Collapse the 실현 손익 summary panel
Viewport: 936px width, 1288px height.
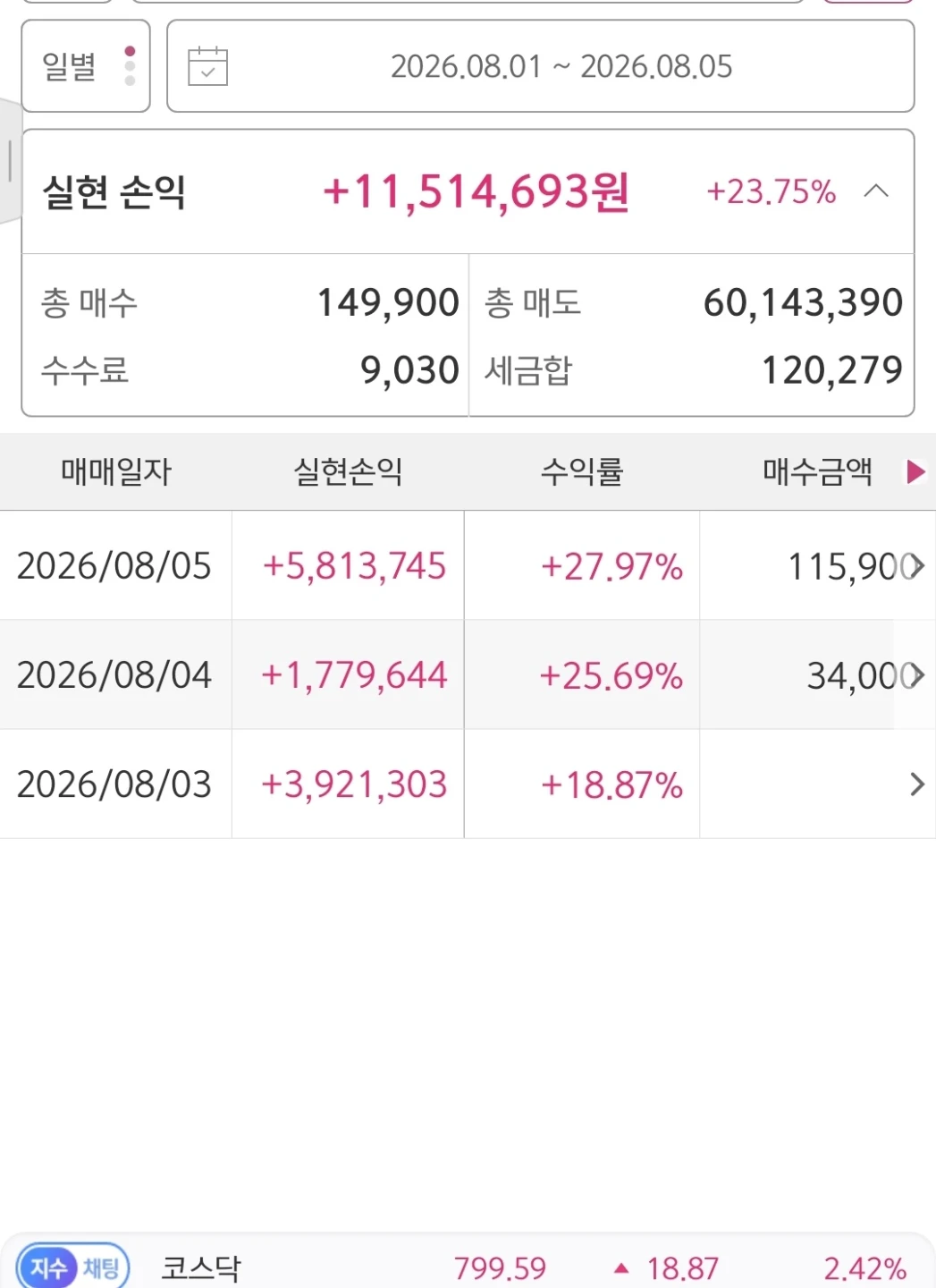(x=876, y=191)
